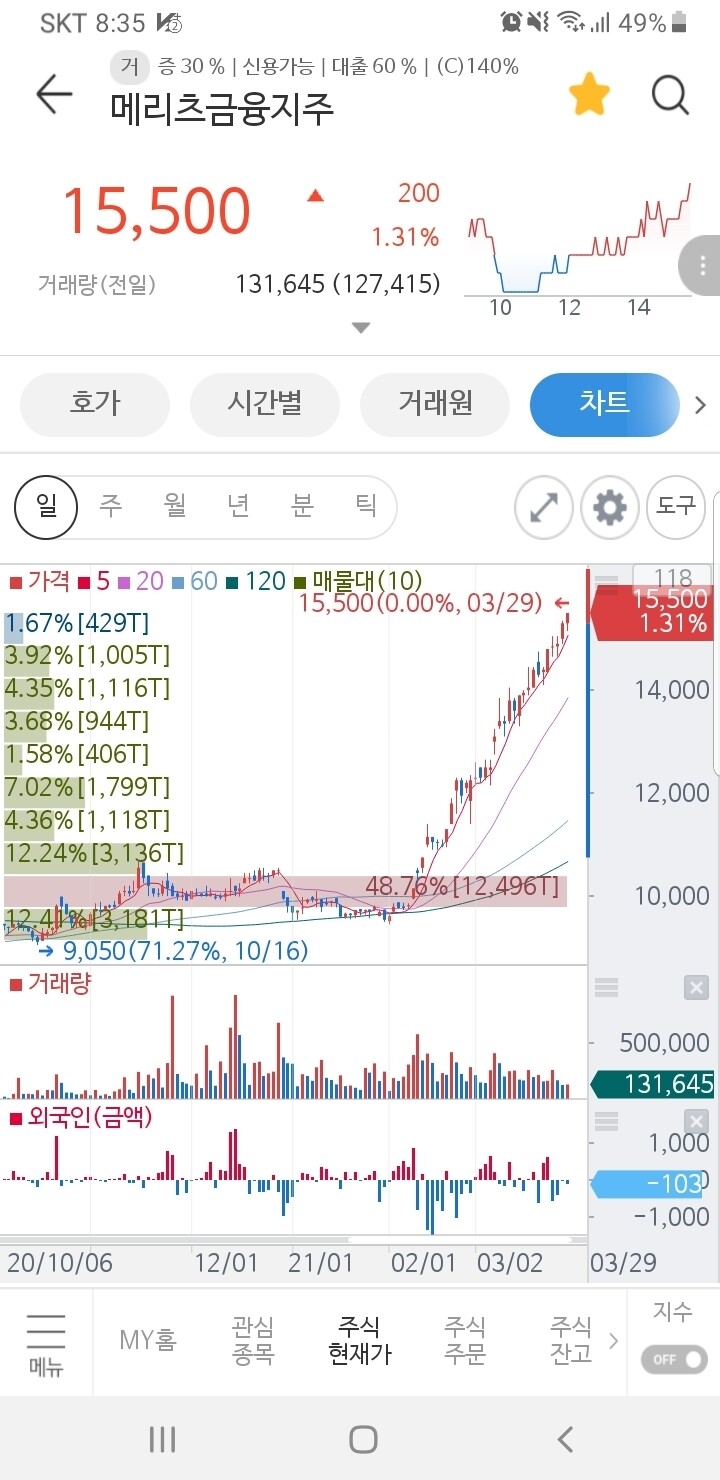Select the 주 weekly chart period tab
Screen dimensions: 720x1480
111,507
